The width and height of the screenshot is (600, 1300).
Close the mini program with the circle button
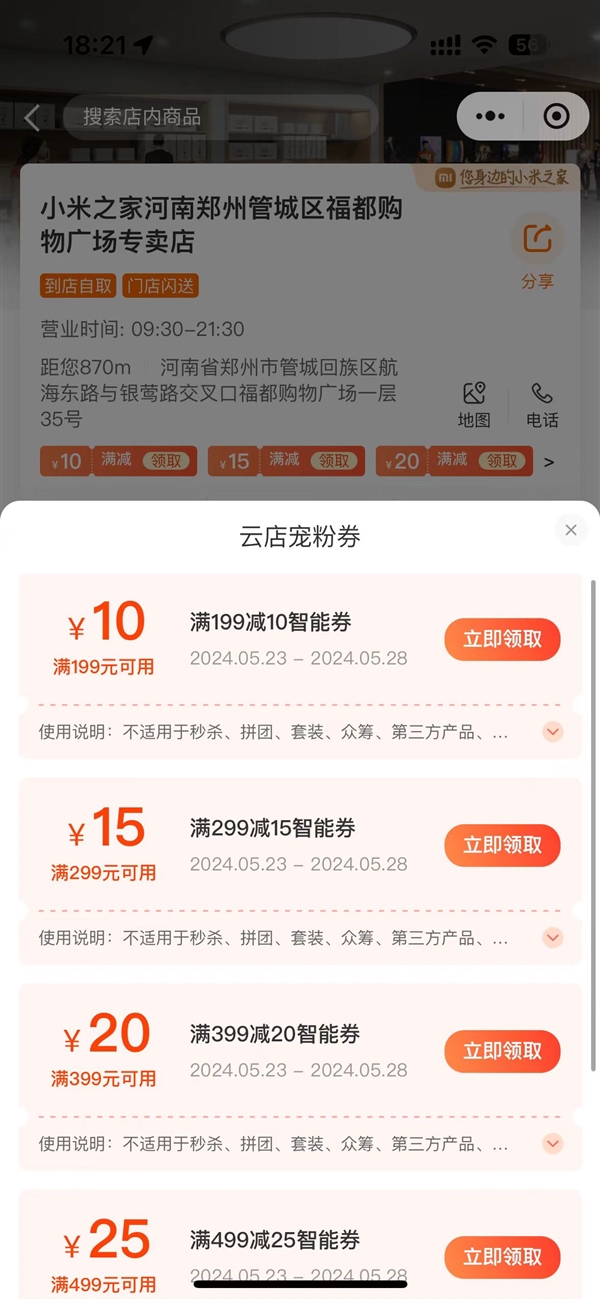[556, 117]
